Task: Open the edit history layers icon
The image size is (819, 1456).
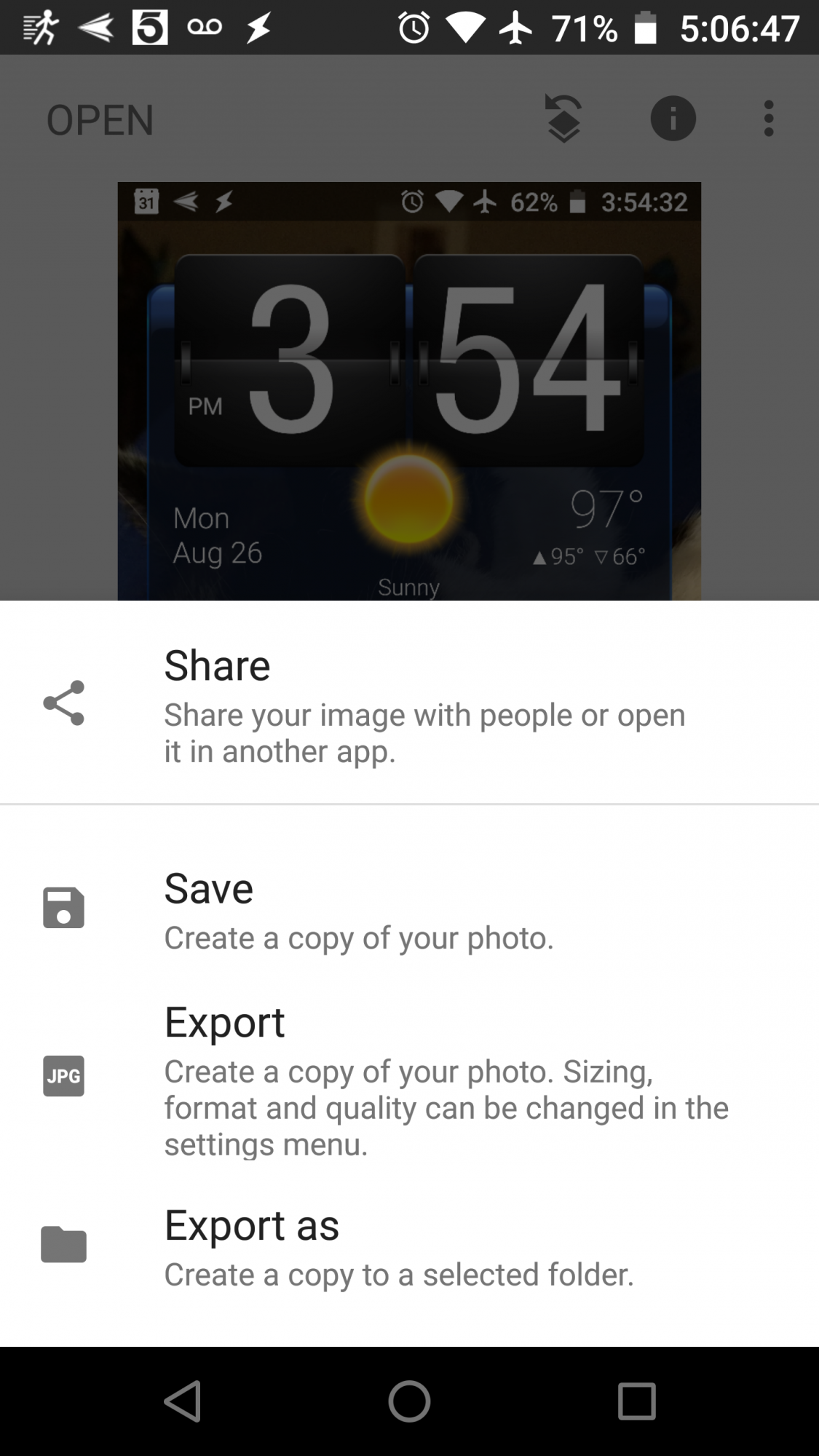Action: coord(563,119)
